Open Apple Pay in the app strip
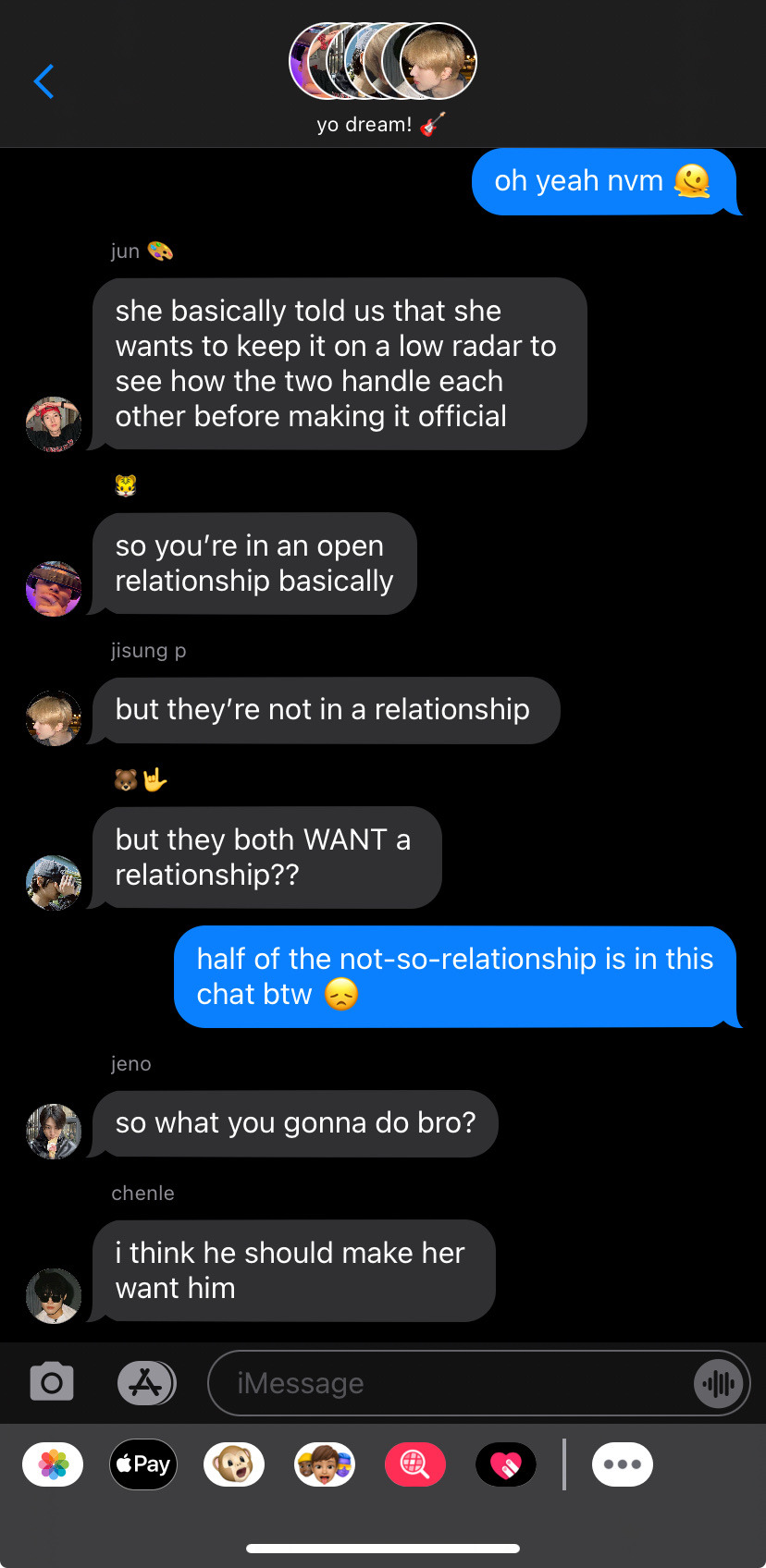Image resolution: width=766 pixels, height=1568 pixels. click(143, 1464)
